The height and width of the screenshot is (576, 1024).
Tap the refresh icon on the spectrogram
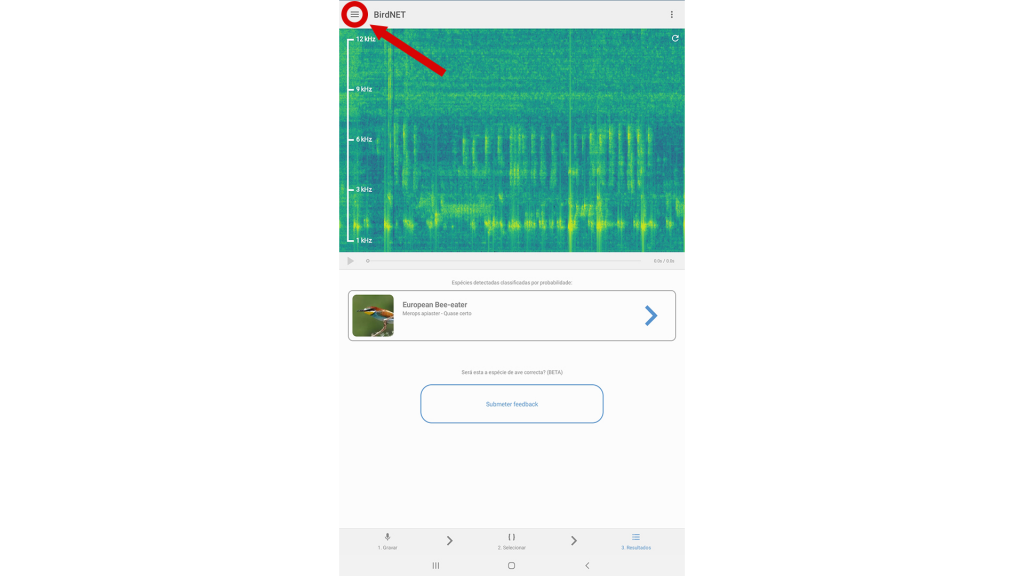coord(675,38)
